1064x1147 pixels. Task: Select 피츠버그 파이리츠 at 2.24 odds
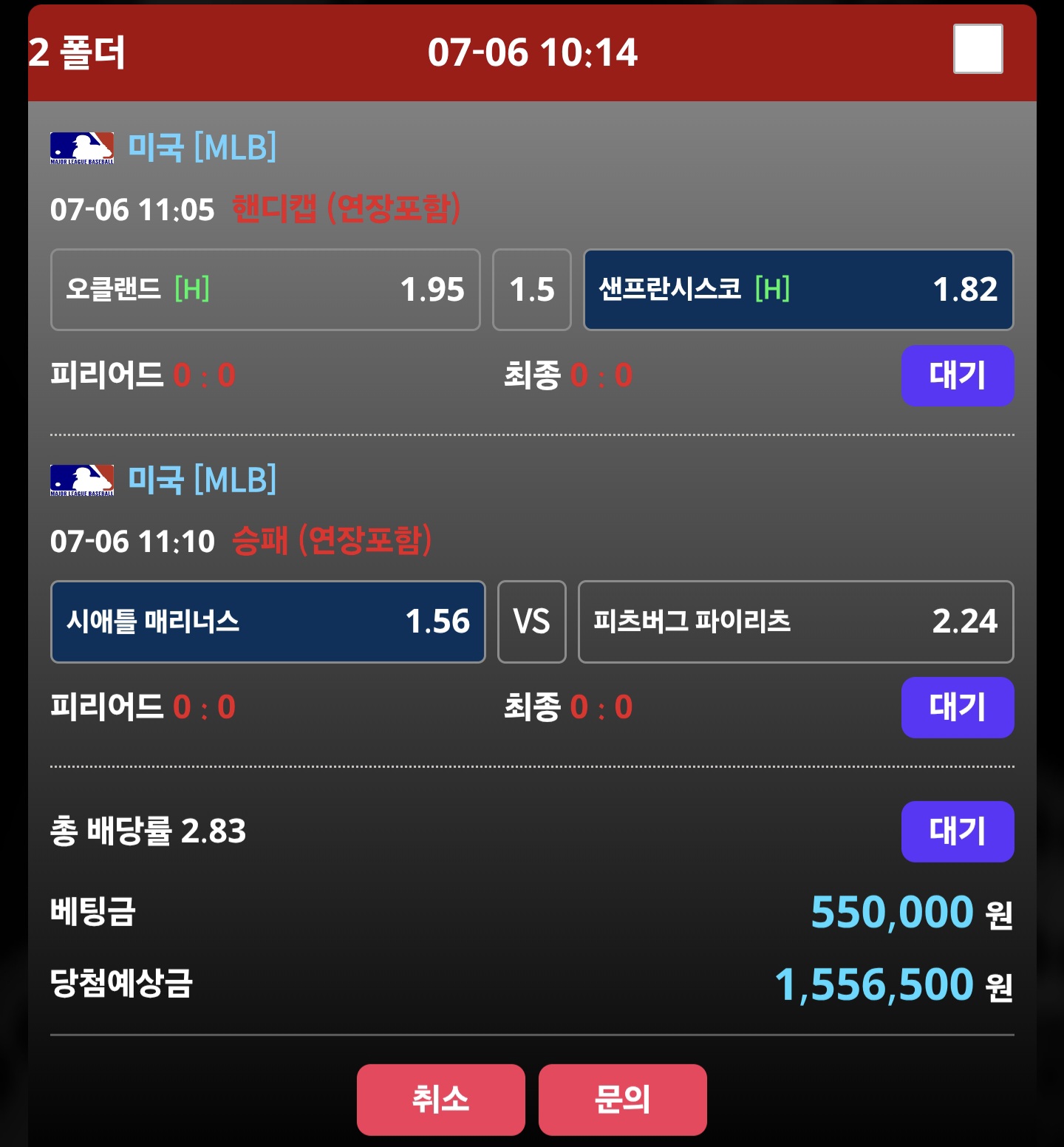point(795,622)
